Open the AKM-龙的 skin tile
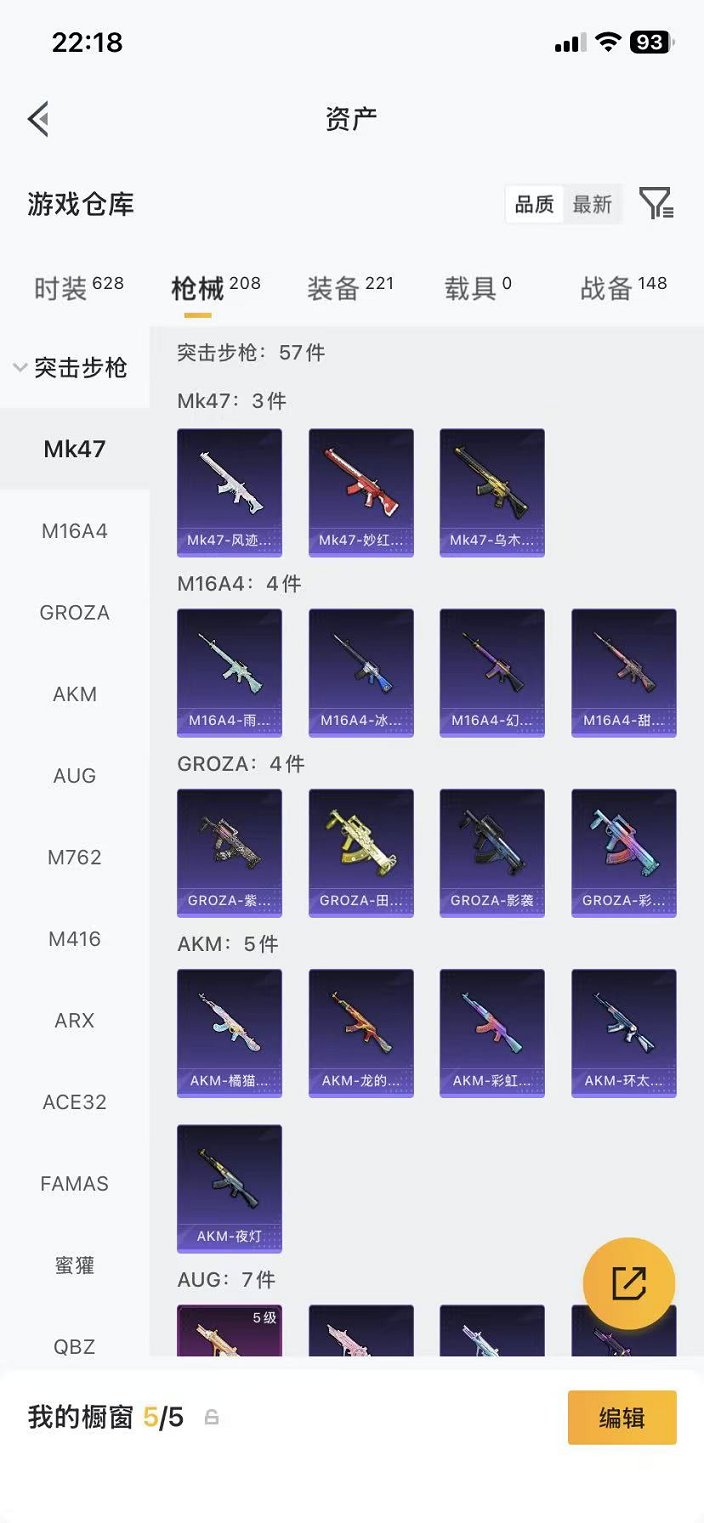Image resolution: width=704 pixels, height=1523 pixels. tap(360, 1032)
